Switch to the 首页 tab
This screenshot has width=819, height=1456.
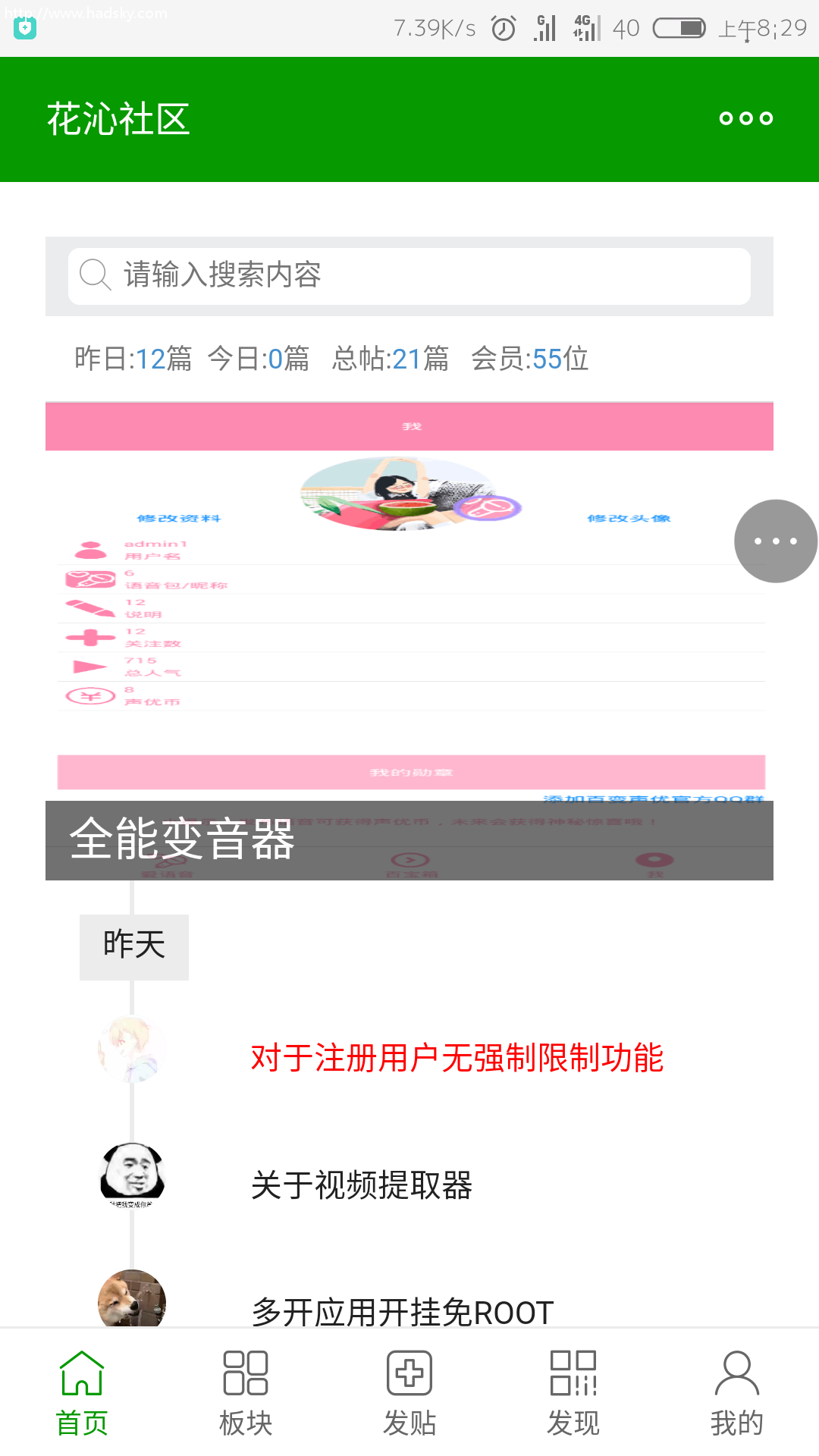click(82, 1394)
